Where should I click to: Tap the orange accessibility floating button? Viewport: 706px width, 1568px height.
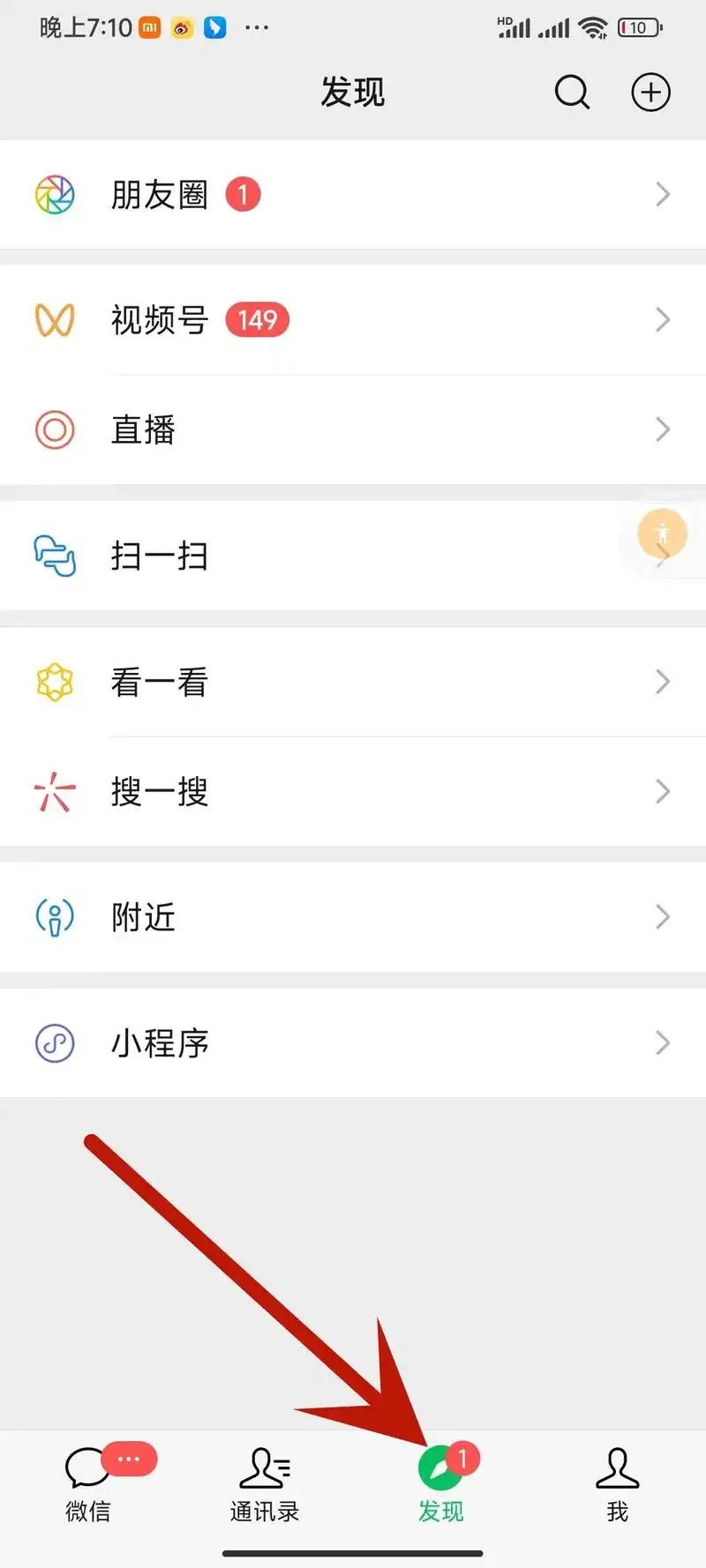(x=663, y=534)
